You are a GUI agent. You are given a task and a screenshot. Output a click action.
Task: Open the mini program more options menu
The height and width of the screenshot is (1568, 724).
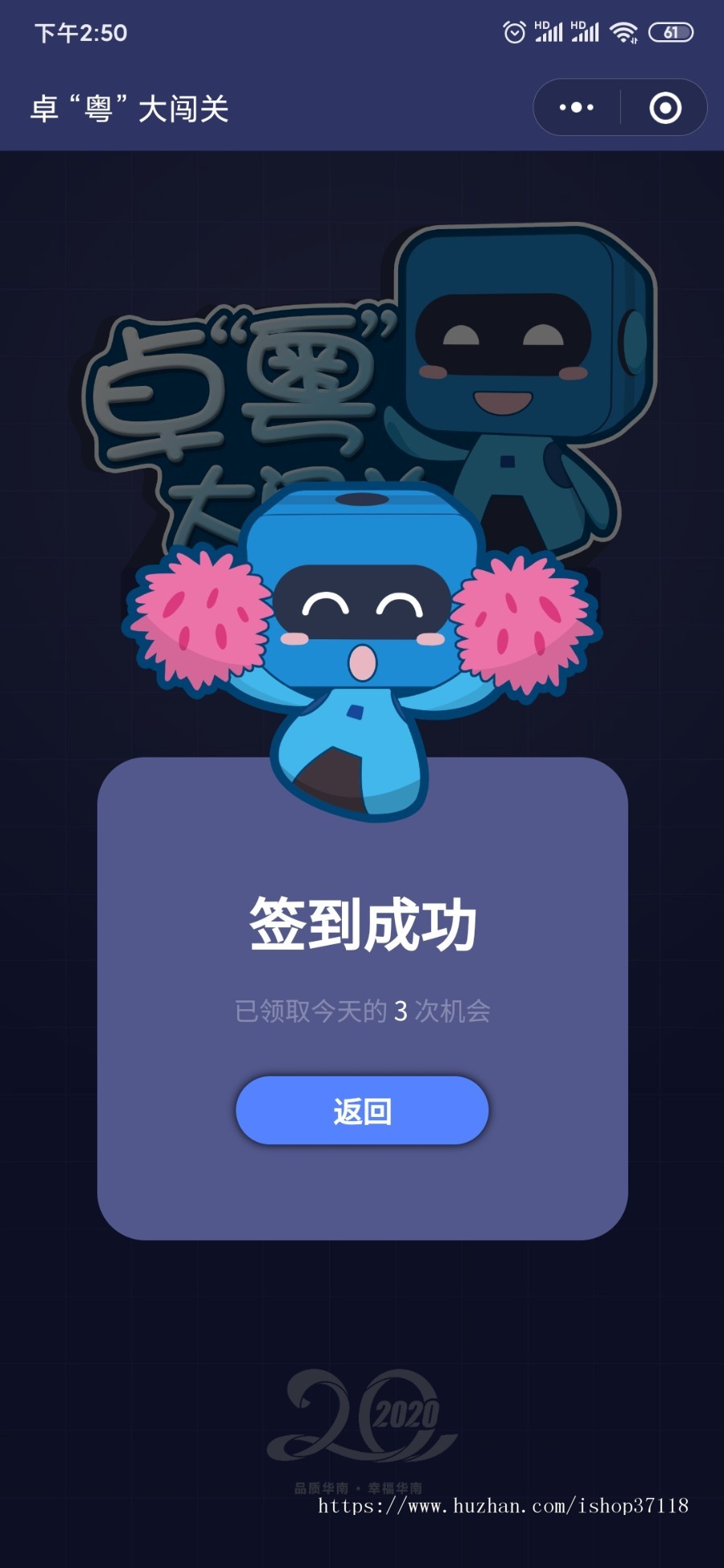(x=577, y=108)
